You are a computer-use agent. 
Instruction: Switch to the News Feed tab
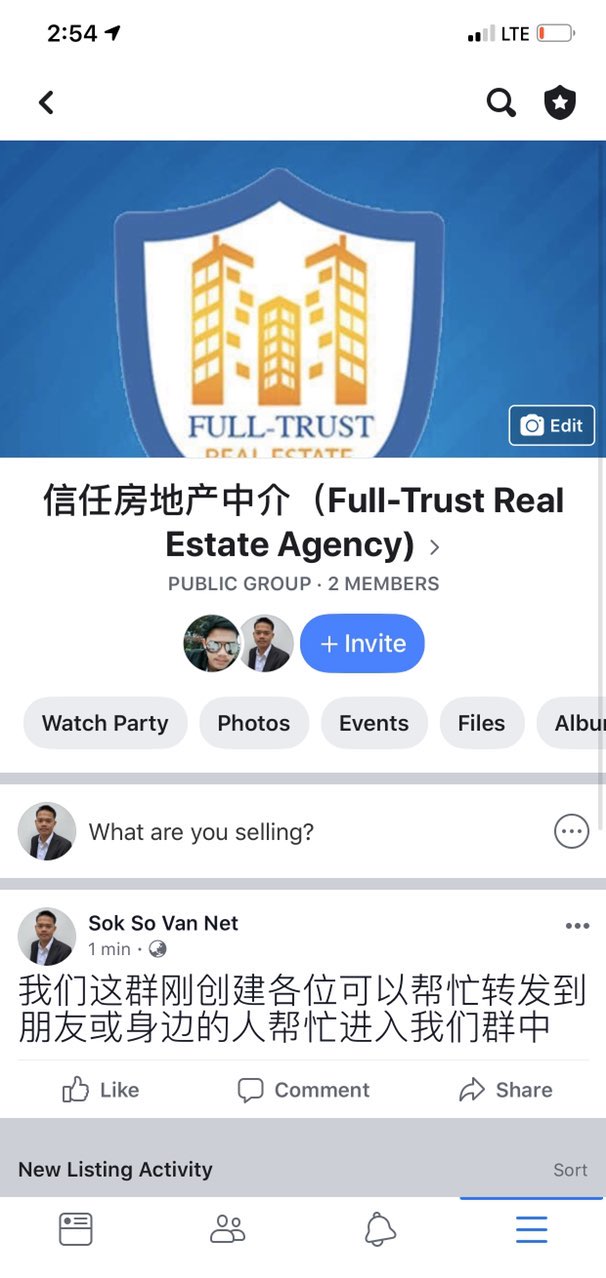pyautogui.click(x=76, y=1229)
